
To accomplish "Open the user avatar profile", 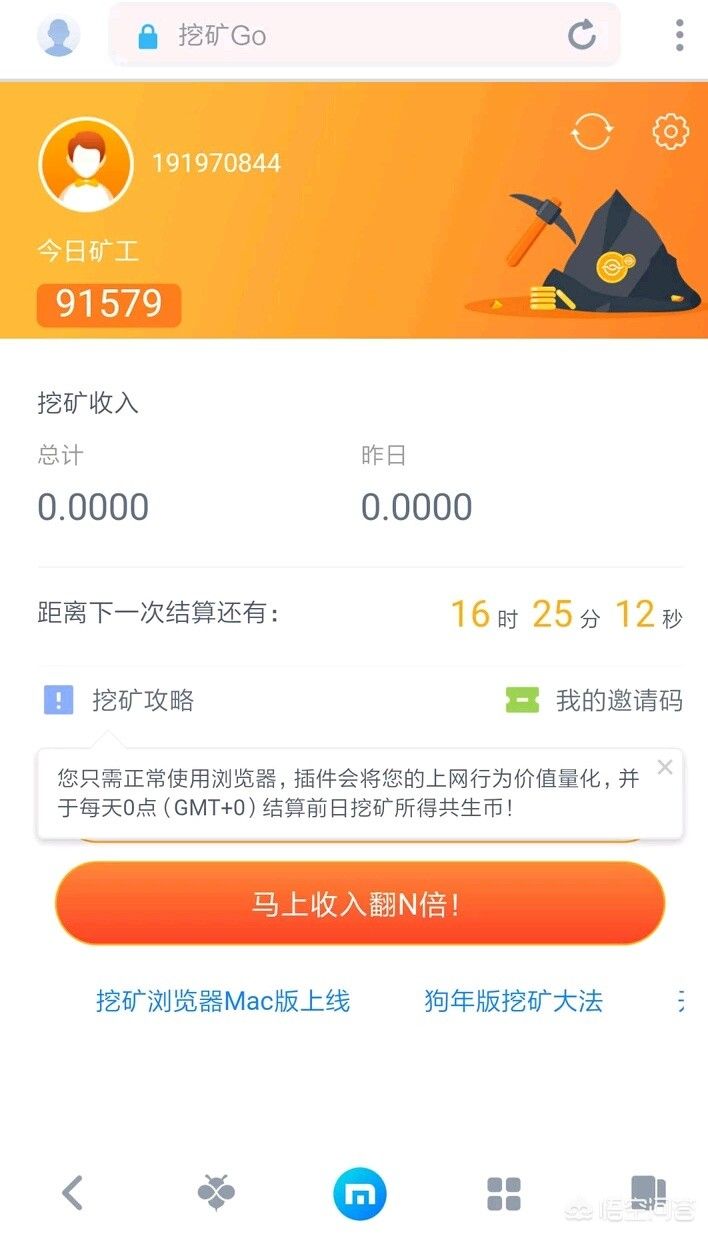I will pos(86,165).
